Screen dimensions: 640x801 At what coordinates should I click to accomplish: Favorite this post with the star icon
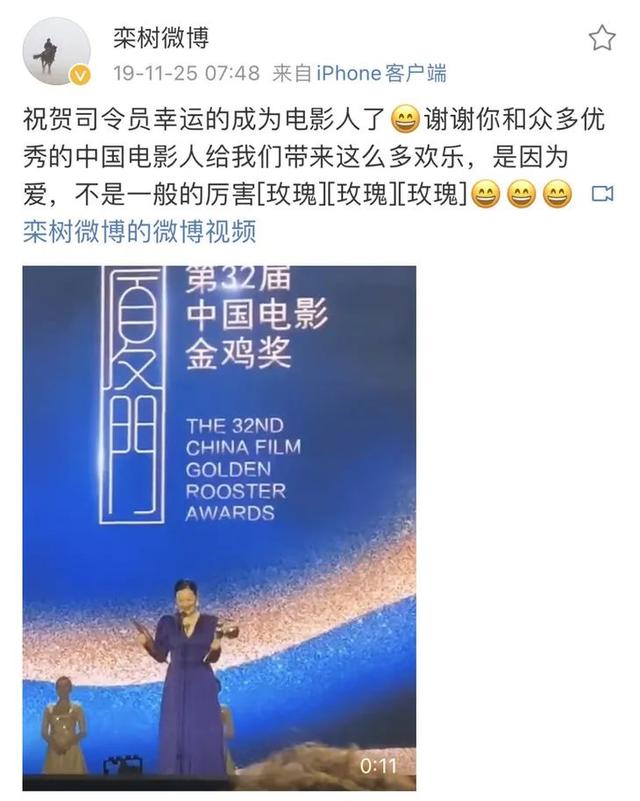pyautogui.click(x=602, y=39)
